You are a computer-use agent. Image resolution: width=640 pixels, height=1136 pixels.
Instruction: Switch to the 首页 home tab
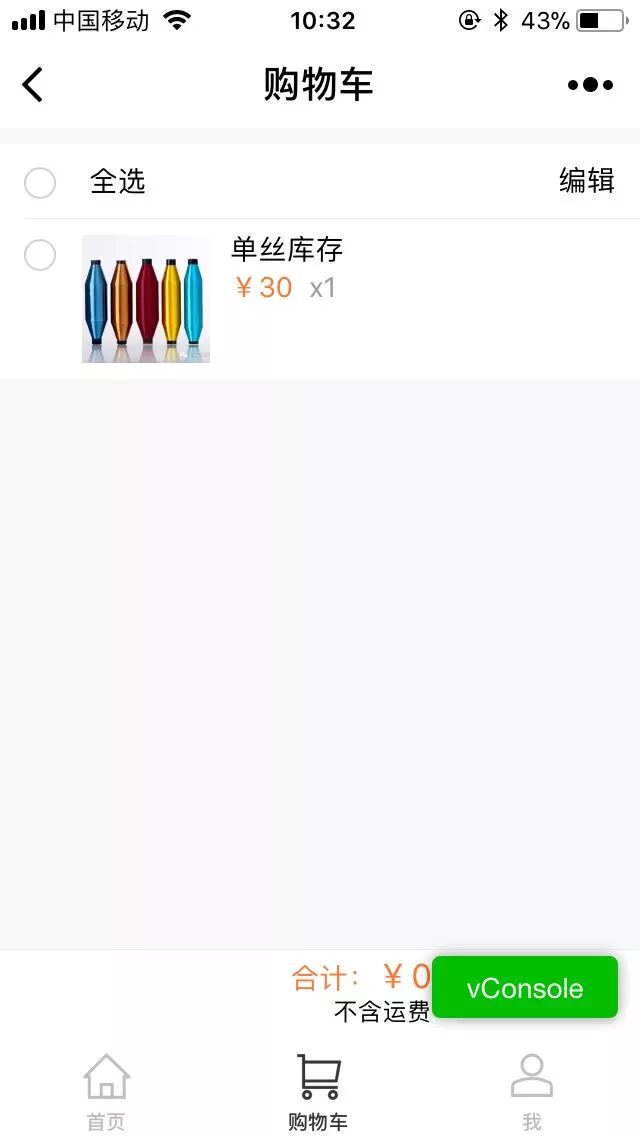click(106, 1092)
